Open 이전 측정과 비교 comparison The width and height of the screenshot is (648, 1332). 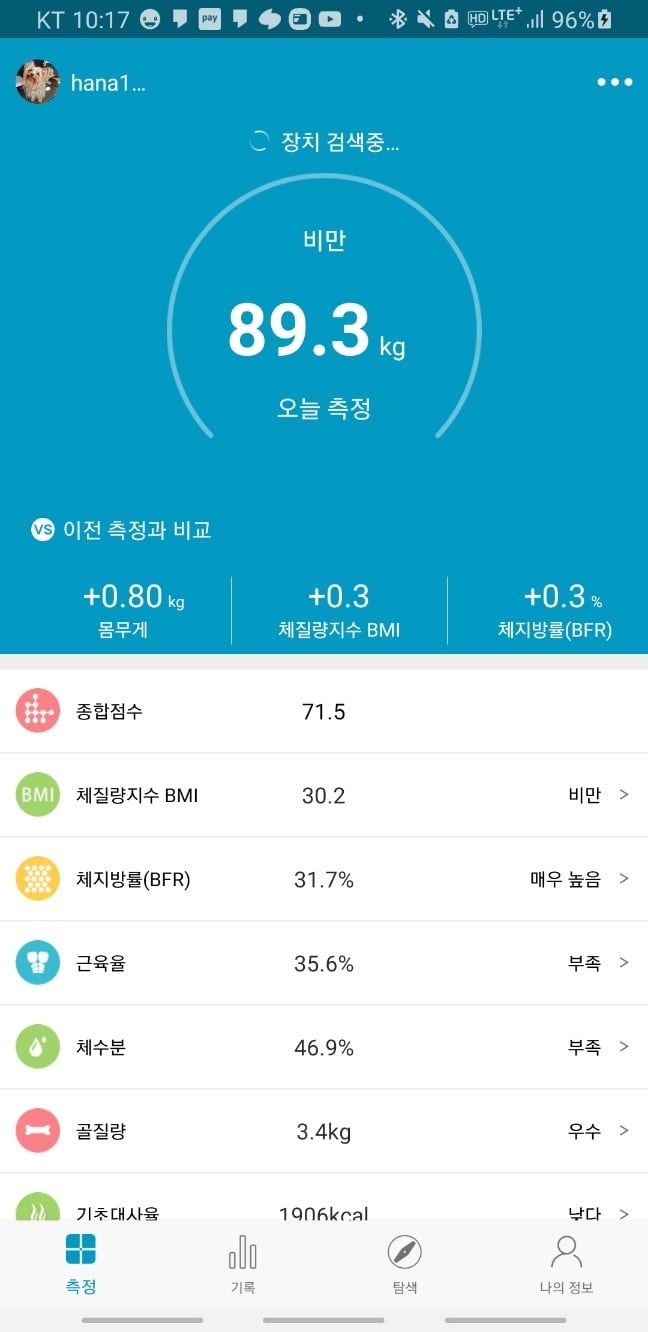point(121,530)
